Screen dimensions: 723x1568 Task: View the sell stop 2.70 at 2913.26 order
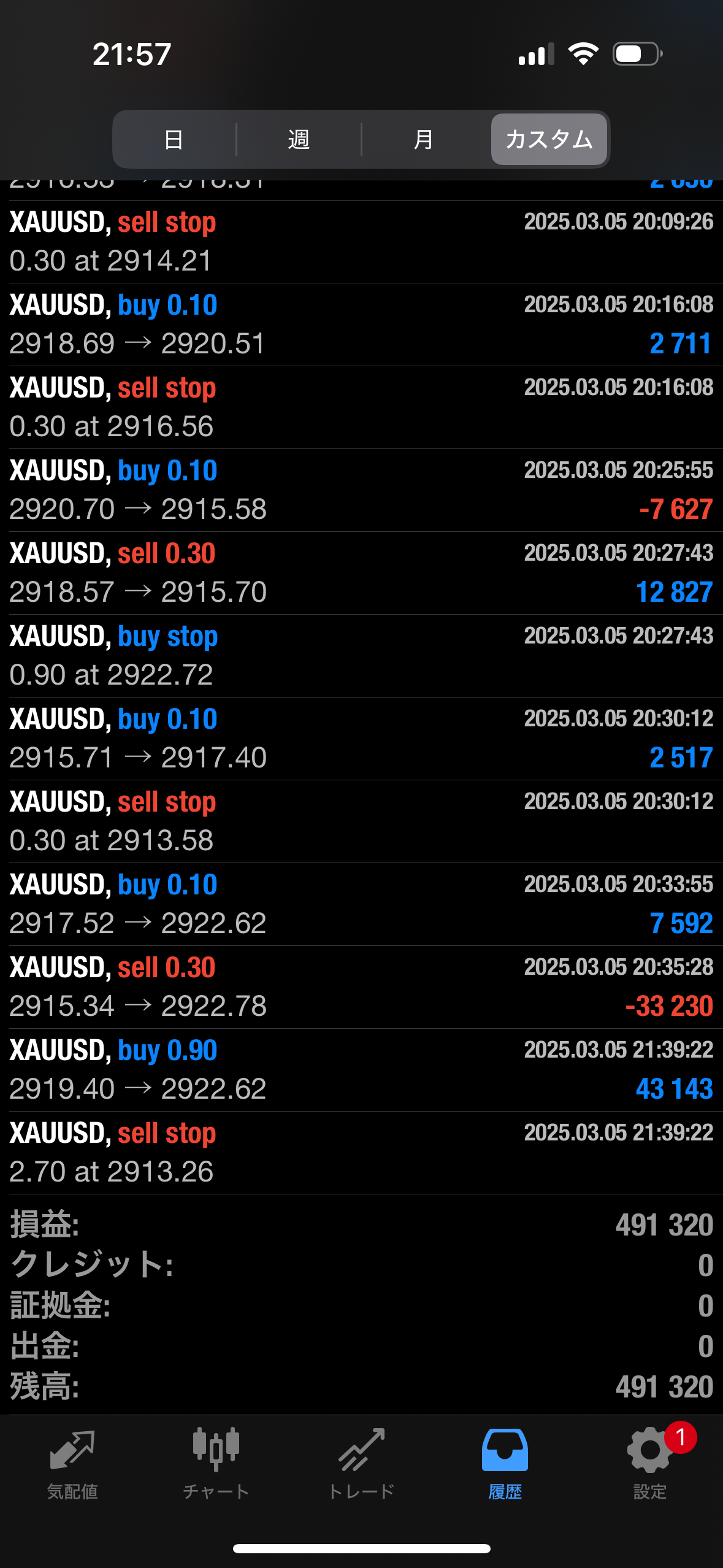pos(361,1152)
